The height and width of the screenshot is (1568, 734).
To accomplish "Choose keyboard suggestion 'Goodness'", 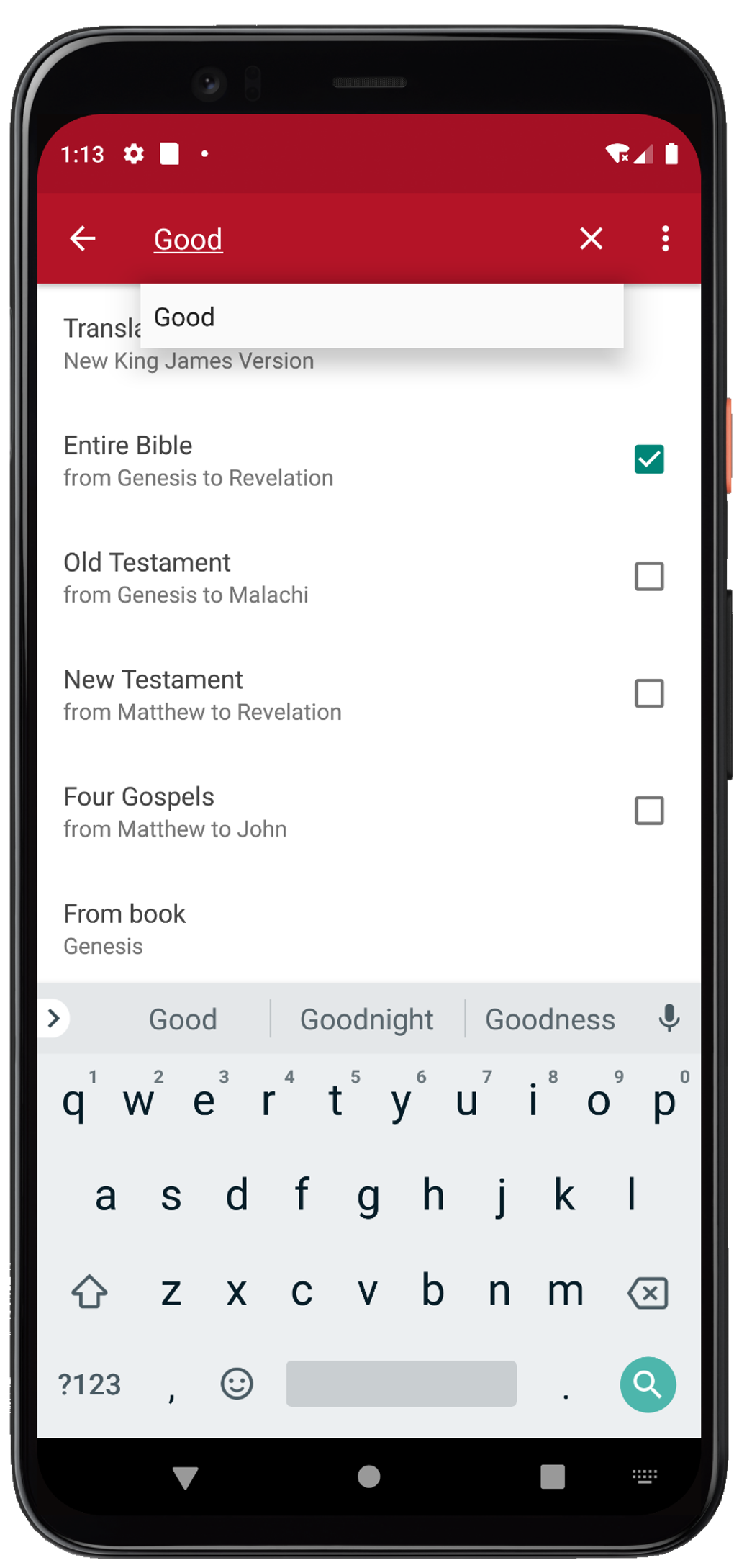I will coord(550,1019).
